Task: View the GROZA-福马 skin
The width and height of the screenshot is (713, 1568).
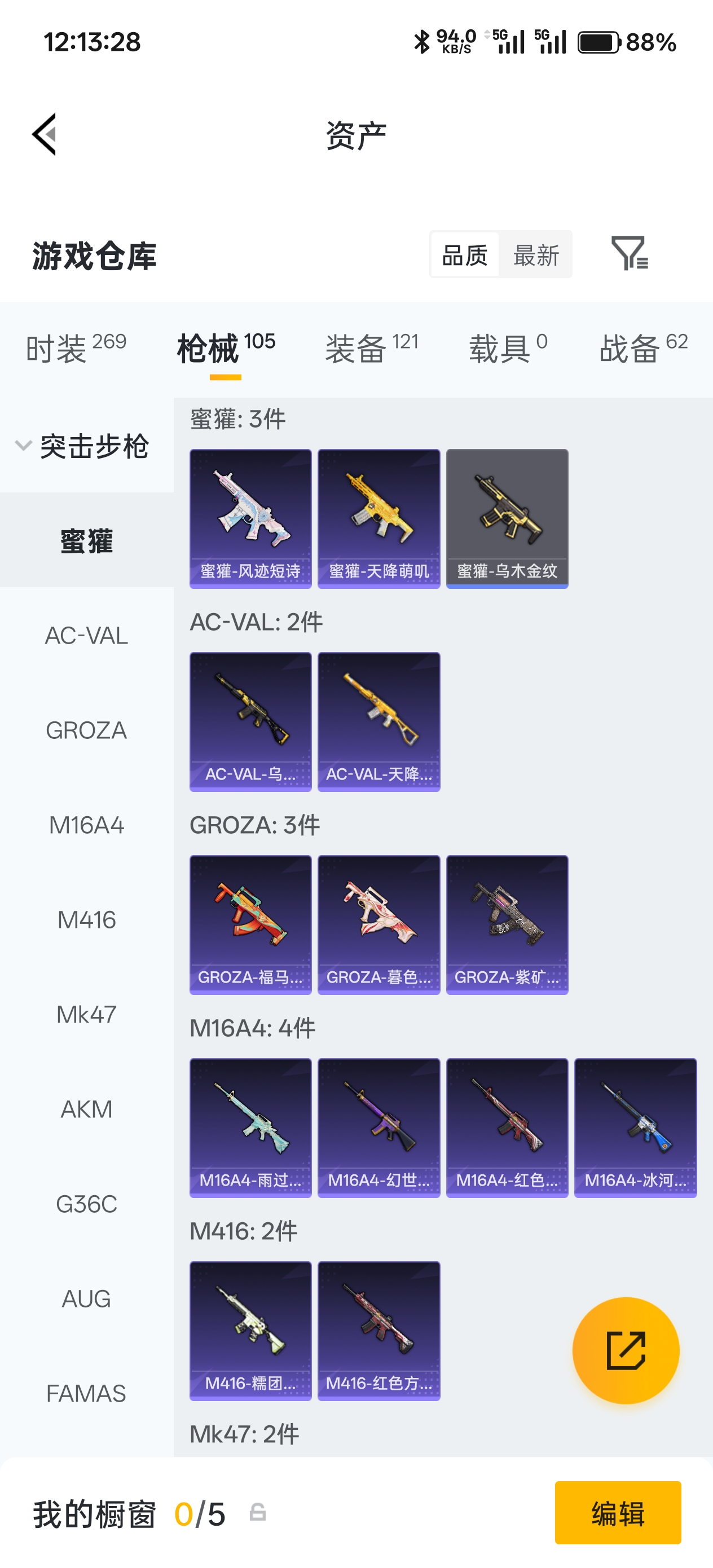Action: [250, 924]
